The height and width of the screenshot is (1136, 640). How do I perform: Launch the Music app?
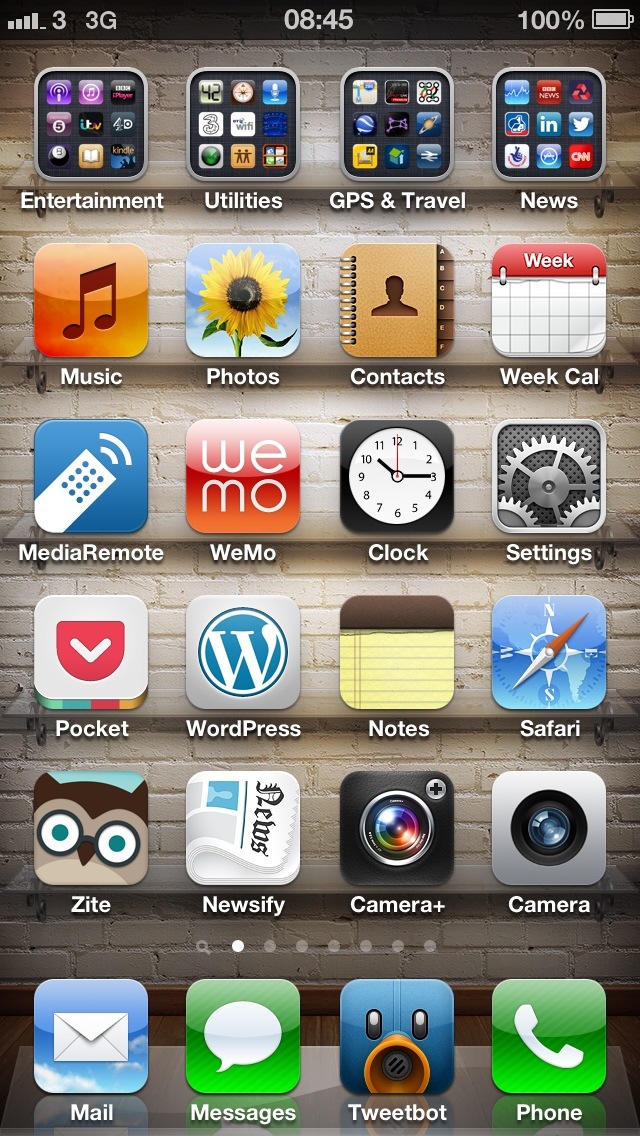91,300
